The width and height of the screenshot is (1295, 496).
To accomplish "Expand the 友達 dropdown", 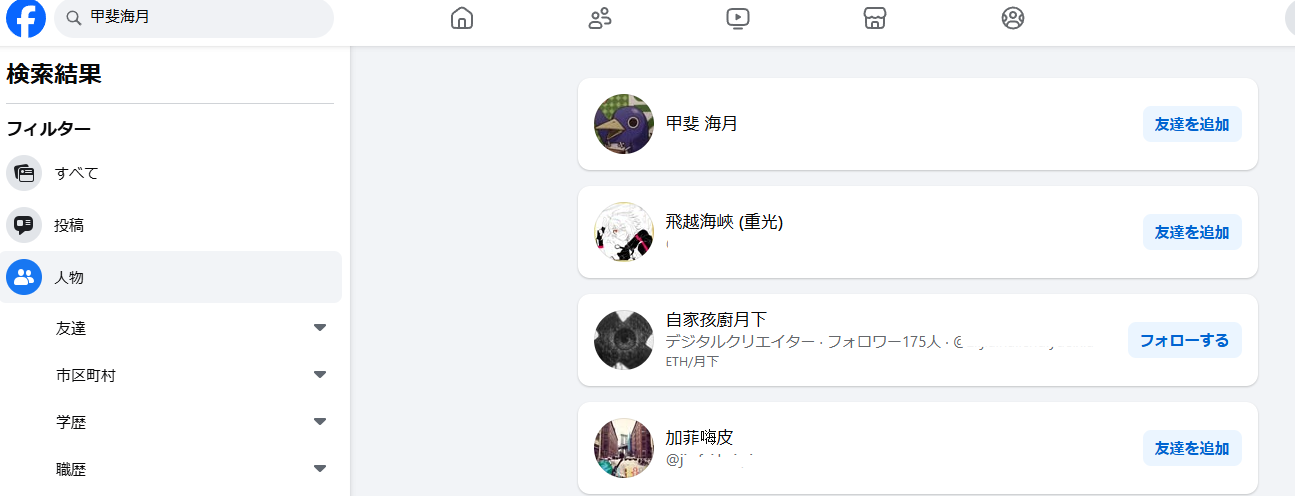I will 320,328.
